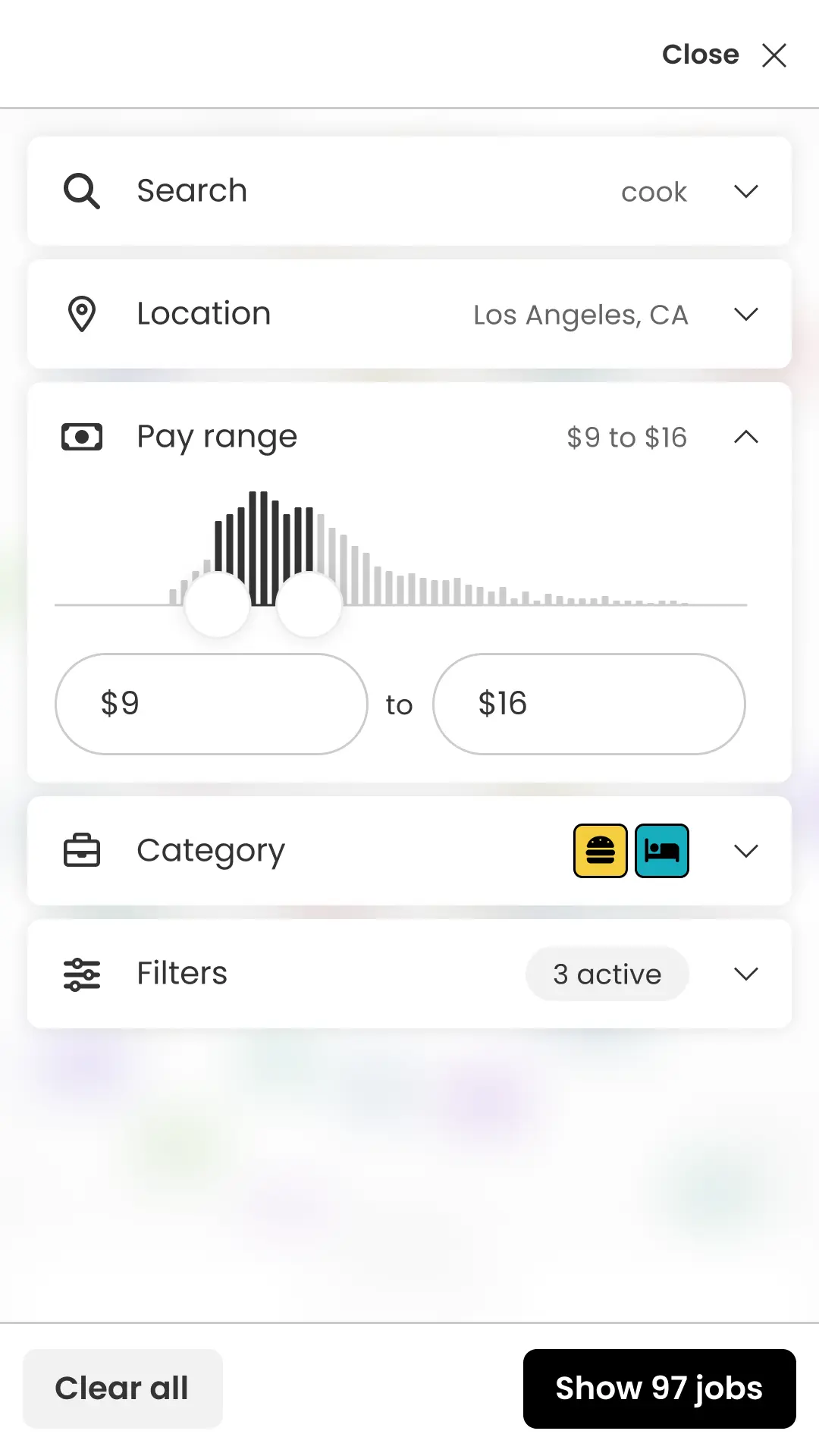Tap the minimum pay slider handle
Viewport: 819px width, 1456px height.
tap(218, 604)
